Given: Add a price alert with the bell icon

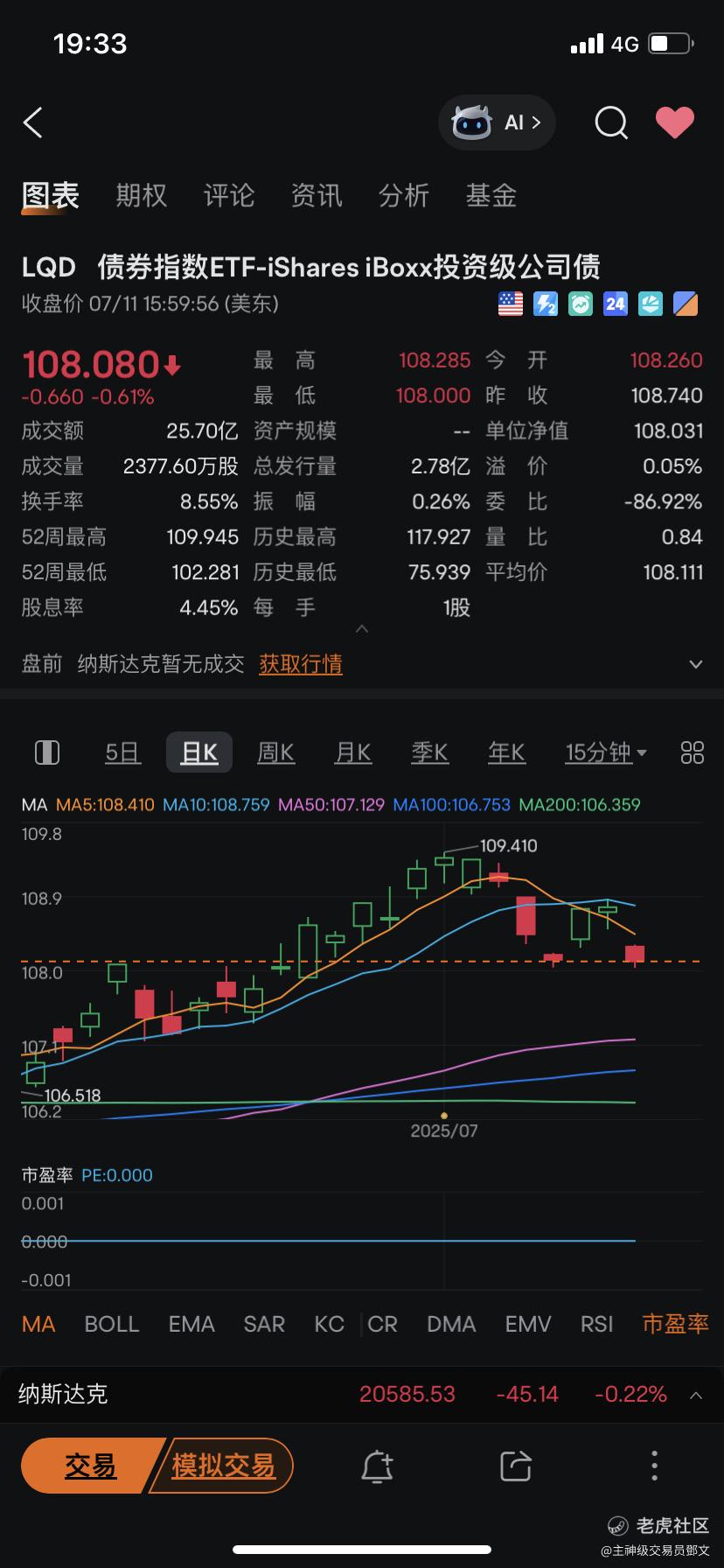Looking at the screenshot, I should tap(378, 1466).
